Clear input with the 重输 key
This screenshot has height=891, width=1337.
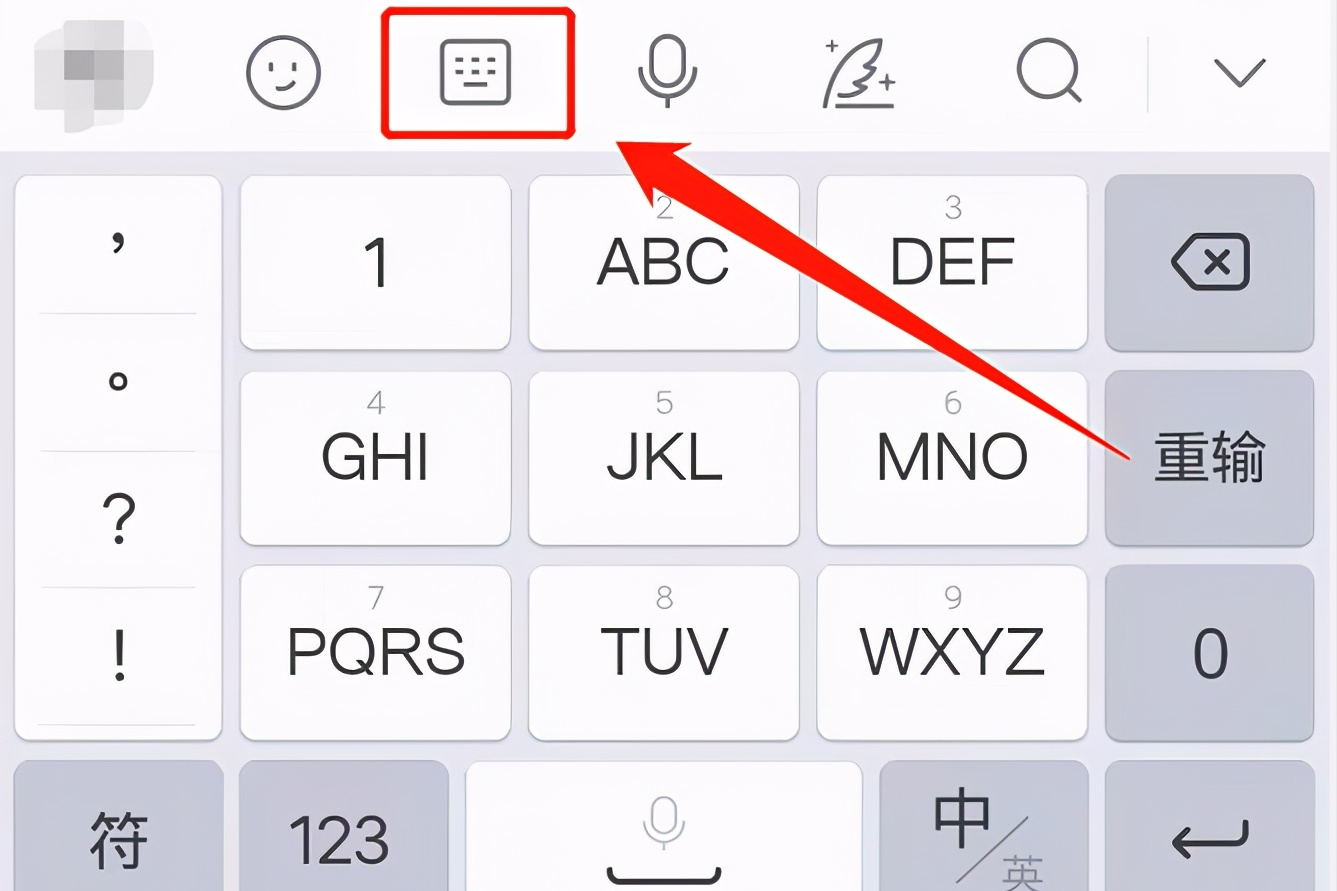point(1209,457)
